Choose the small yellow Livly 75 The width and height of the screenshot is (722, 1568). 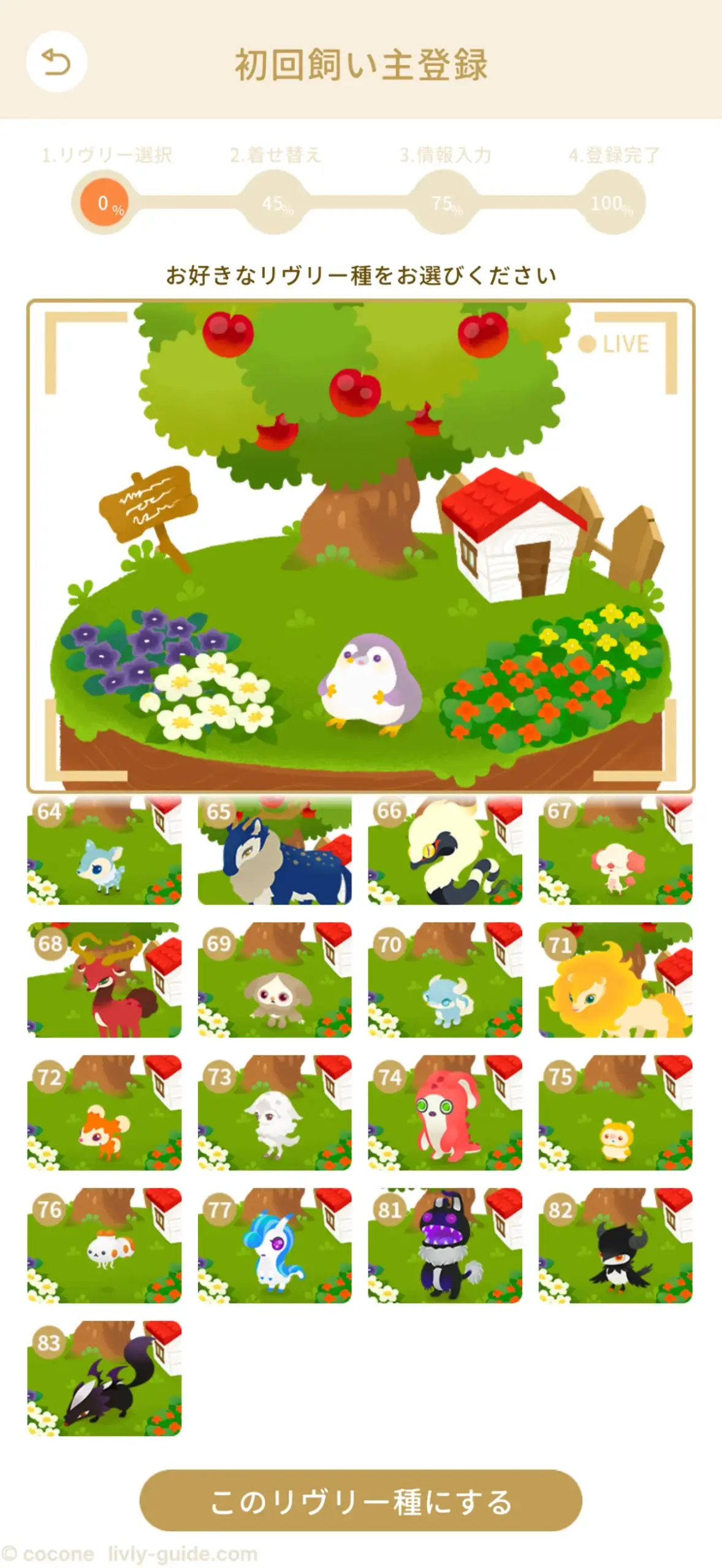615,1112
